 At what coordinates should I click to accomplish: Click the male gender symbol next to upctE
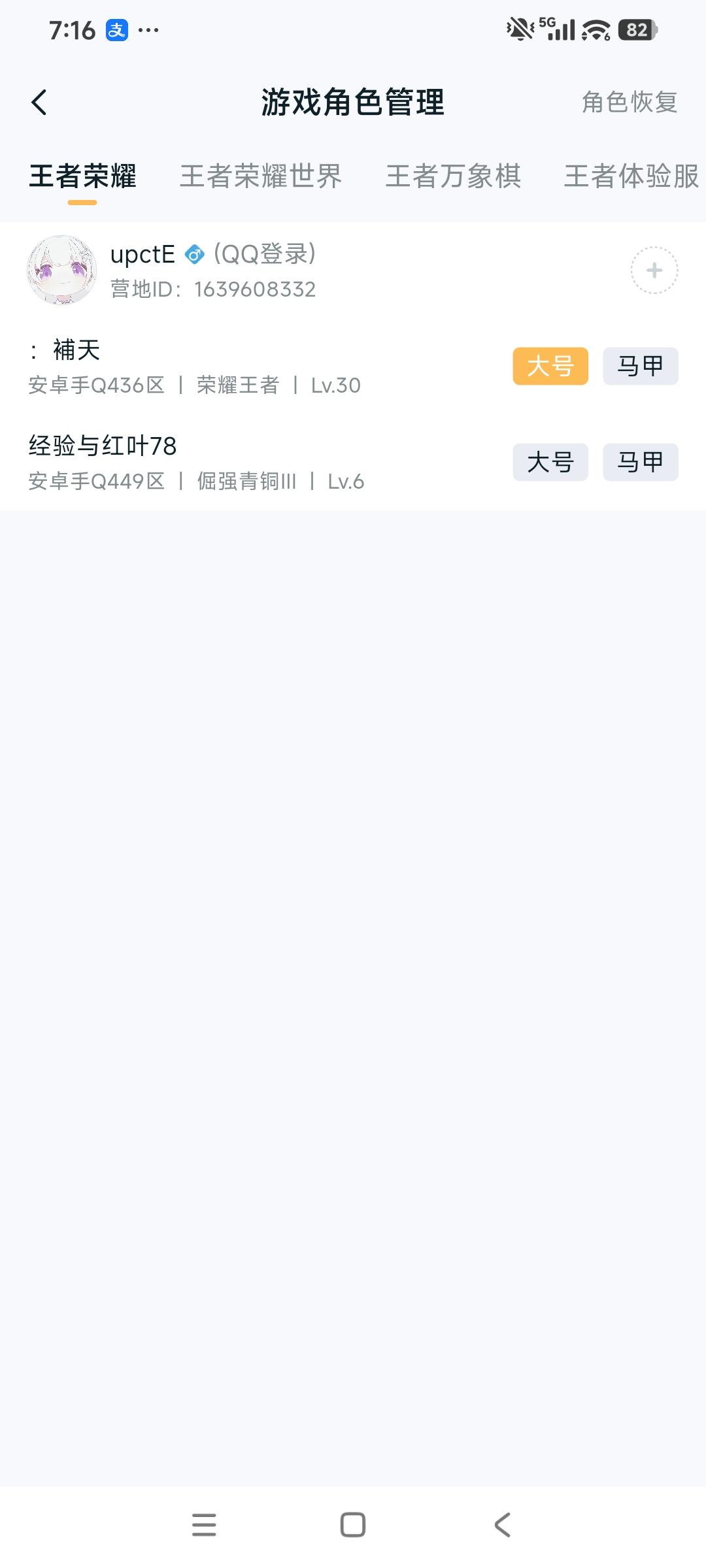(x=194, y=255)
